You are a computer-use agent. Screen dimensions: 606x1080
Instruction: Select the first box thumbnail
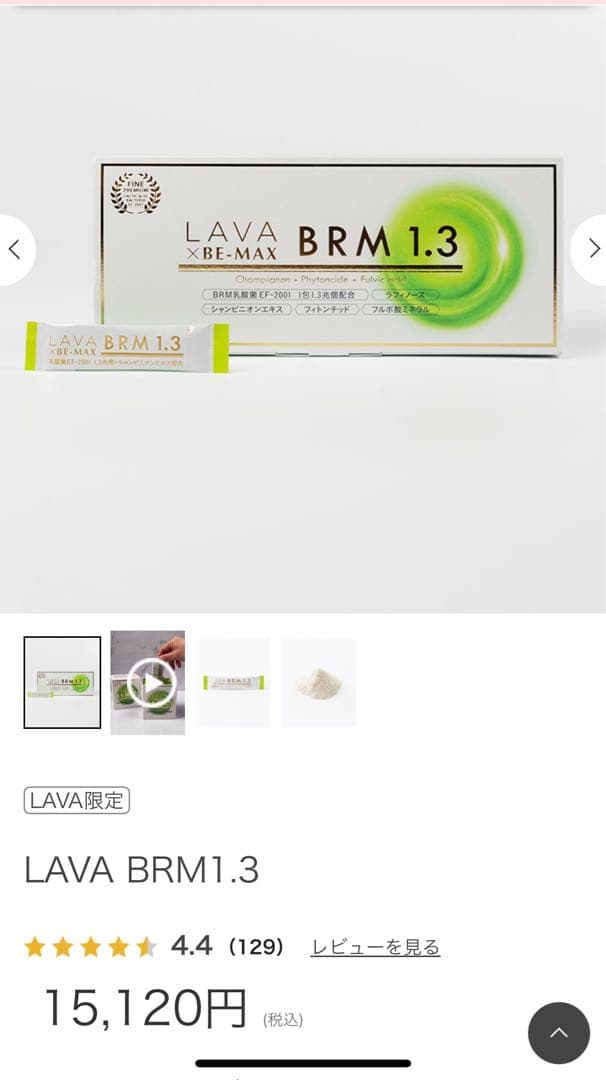[62, 682]
